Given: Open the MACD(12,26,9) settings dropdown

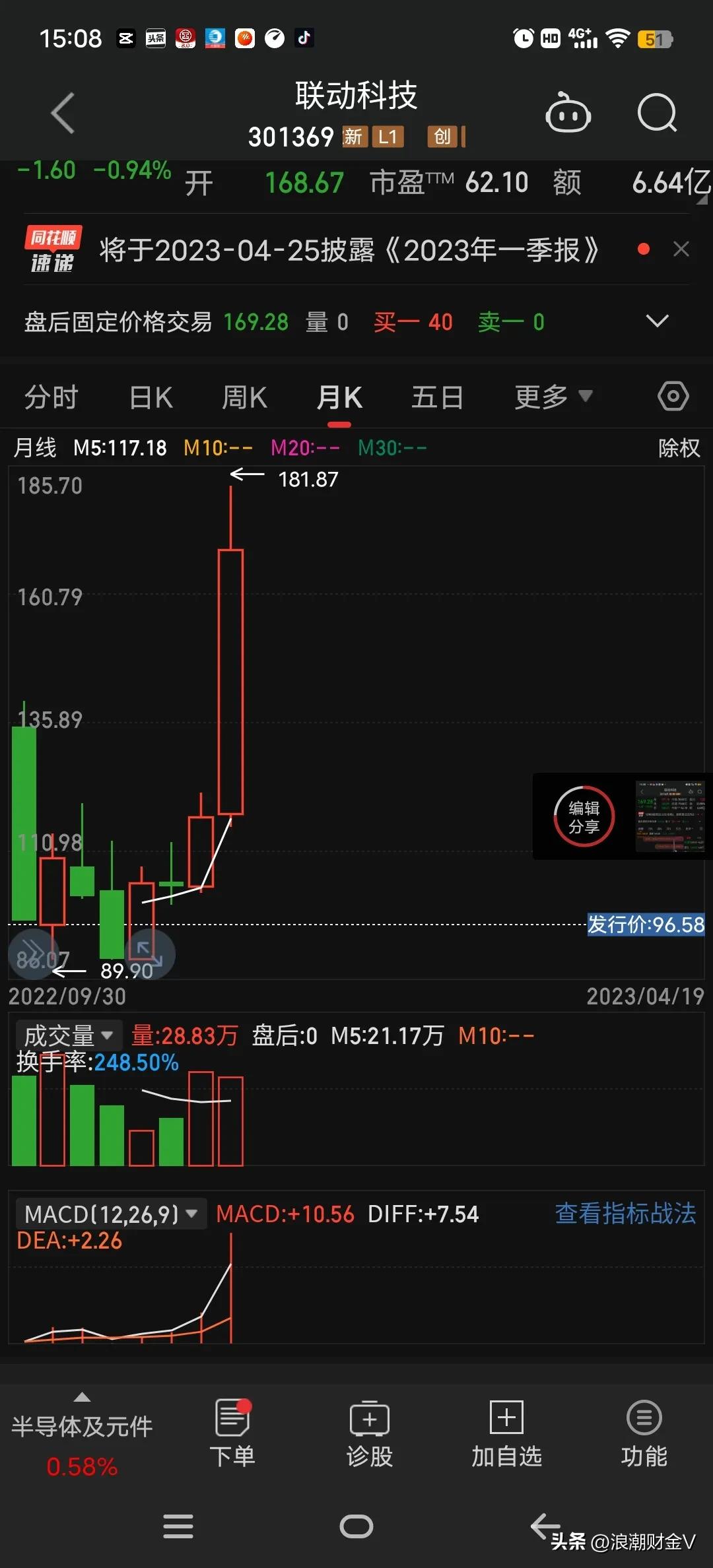Looking at the screenshot, I should coord(110,1213).
